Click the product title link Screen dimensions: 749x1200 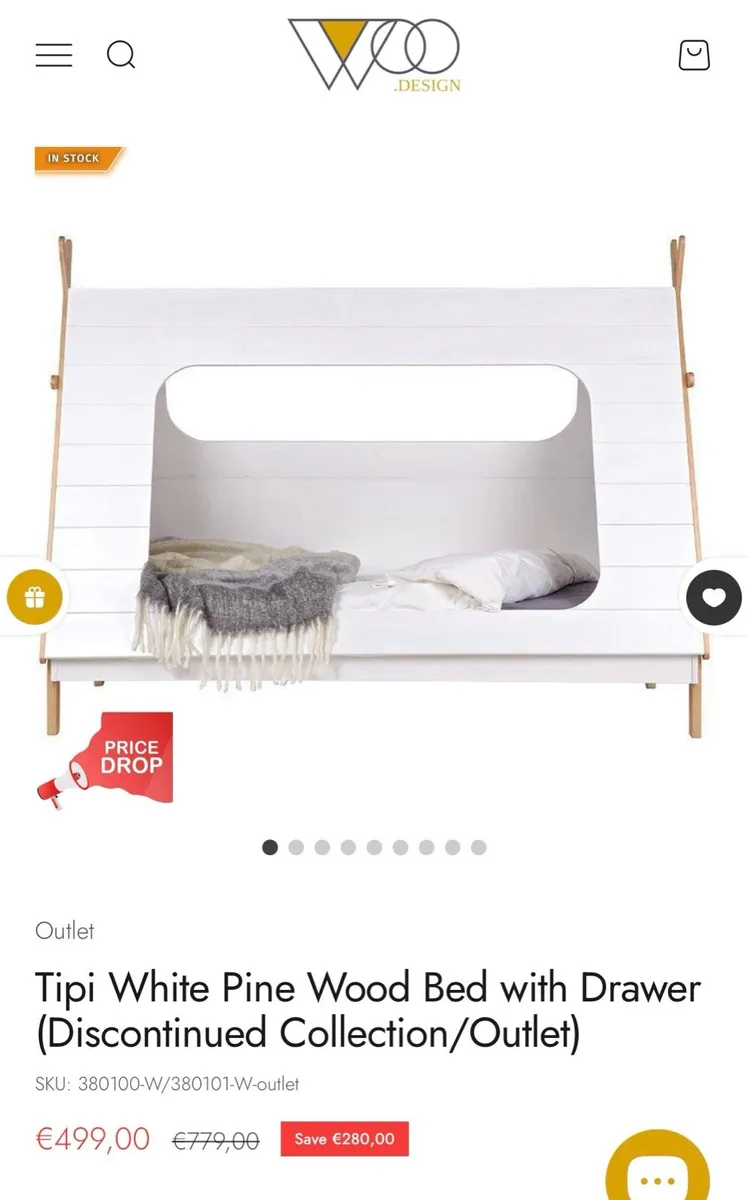click(366, 1010)
